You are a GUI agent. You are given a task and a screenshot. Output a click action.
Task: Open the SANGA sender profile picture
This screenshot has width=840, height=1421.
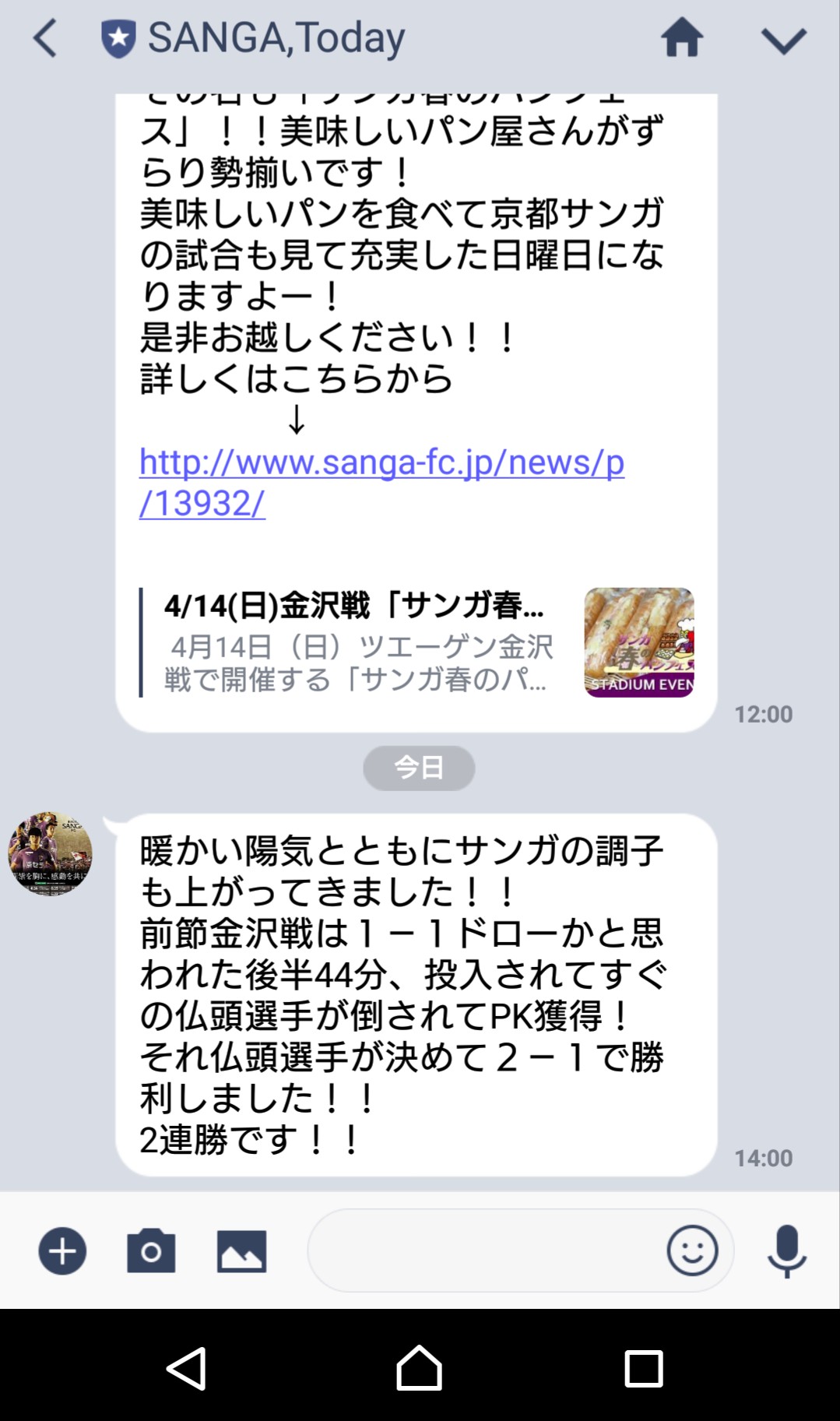(x=50, y=853)
